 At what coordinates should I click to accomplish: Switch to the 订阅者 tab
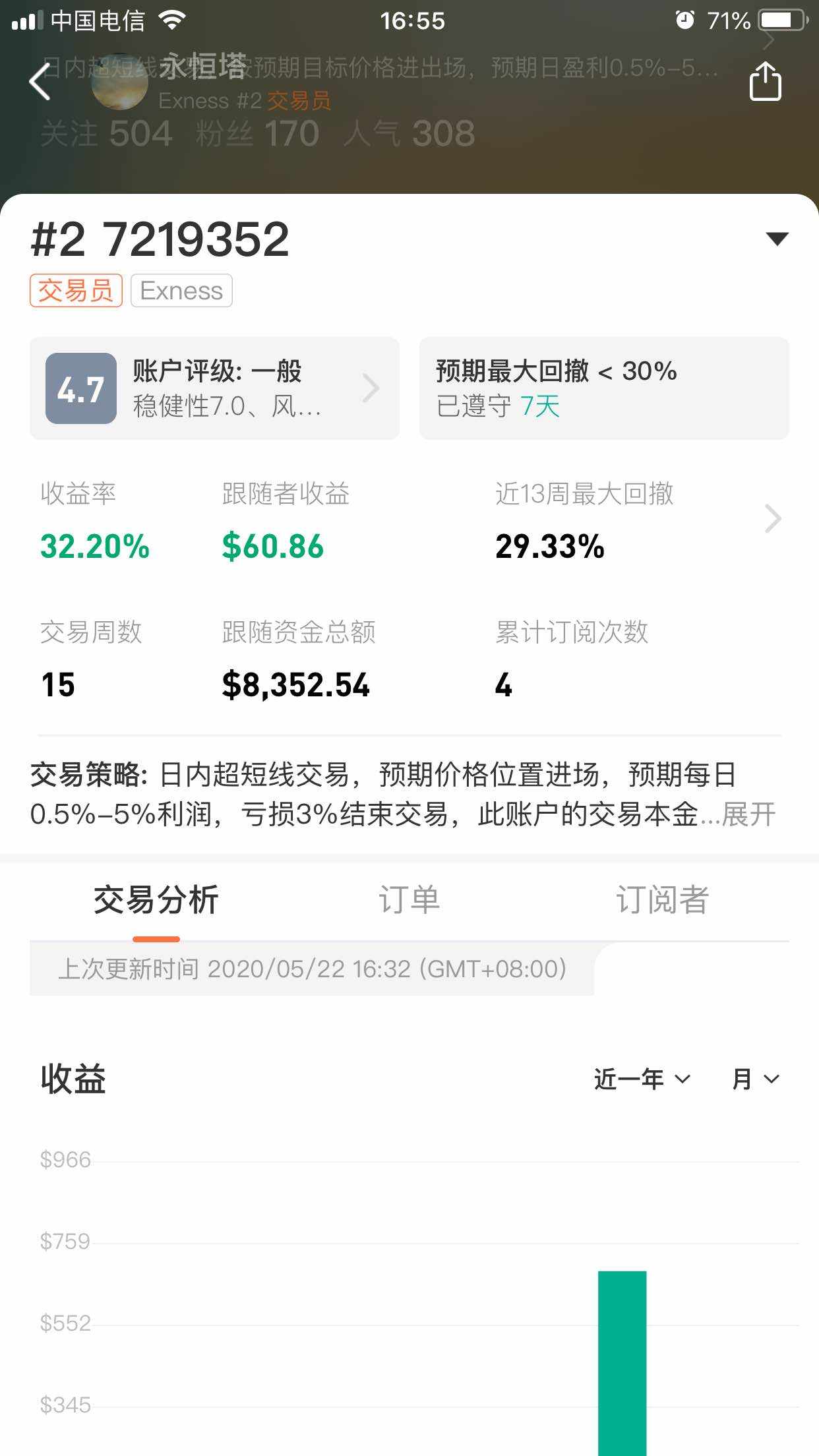pyautogui.click(x=662, y=900)
